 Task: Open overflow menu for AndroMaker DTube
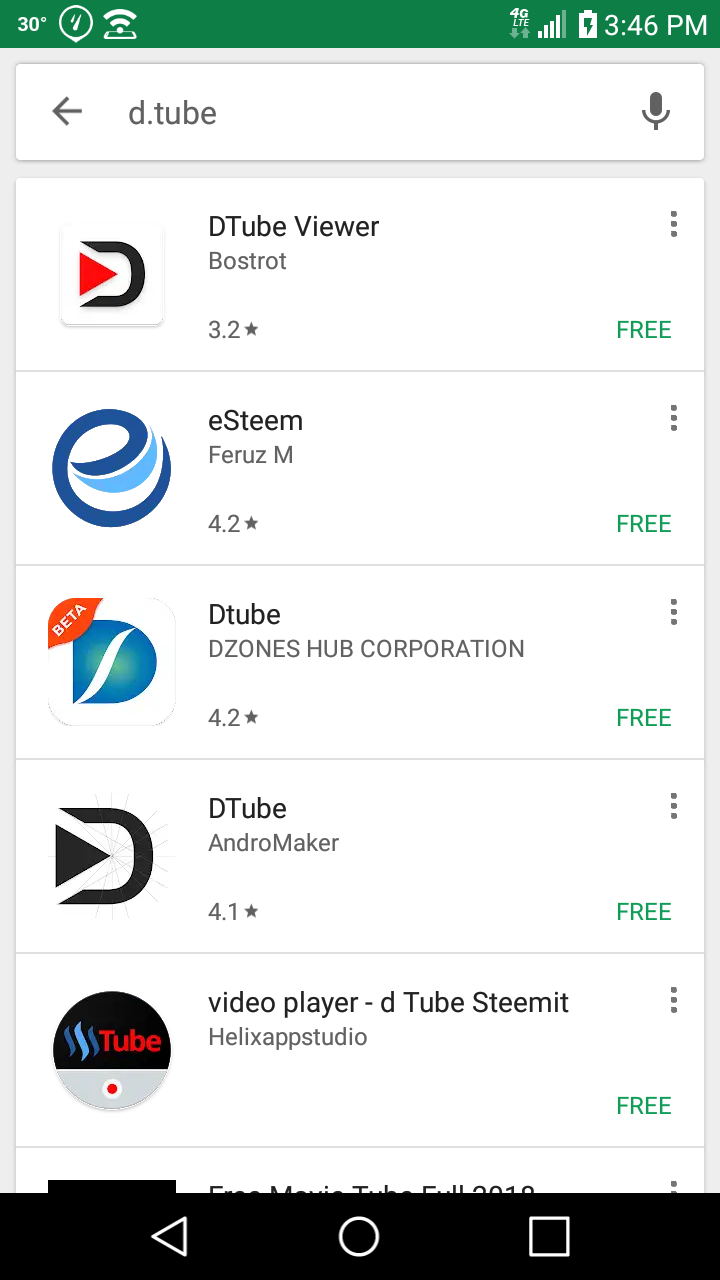coord(673,806)
